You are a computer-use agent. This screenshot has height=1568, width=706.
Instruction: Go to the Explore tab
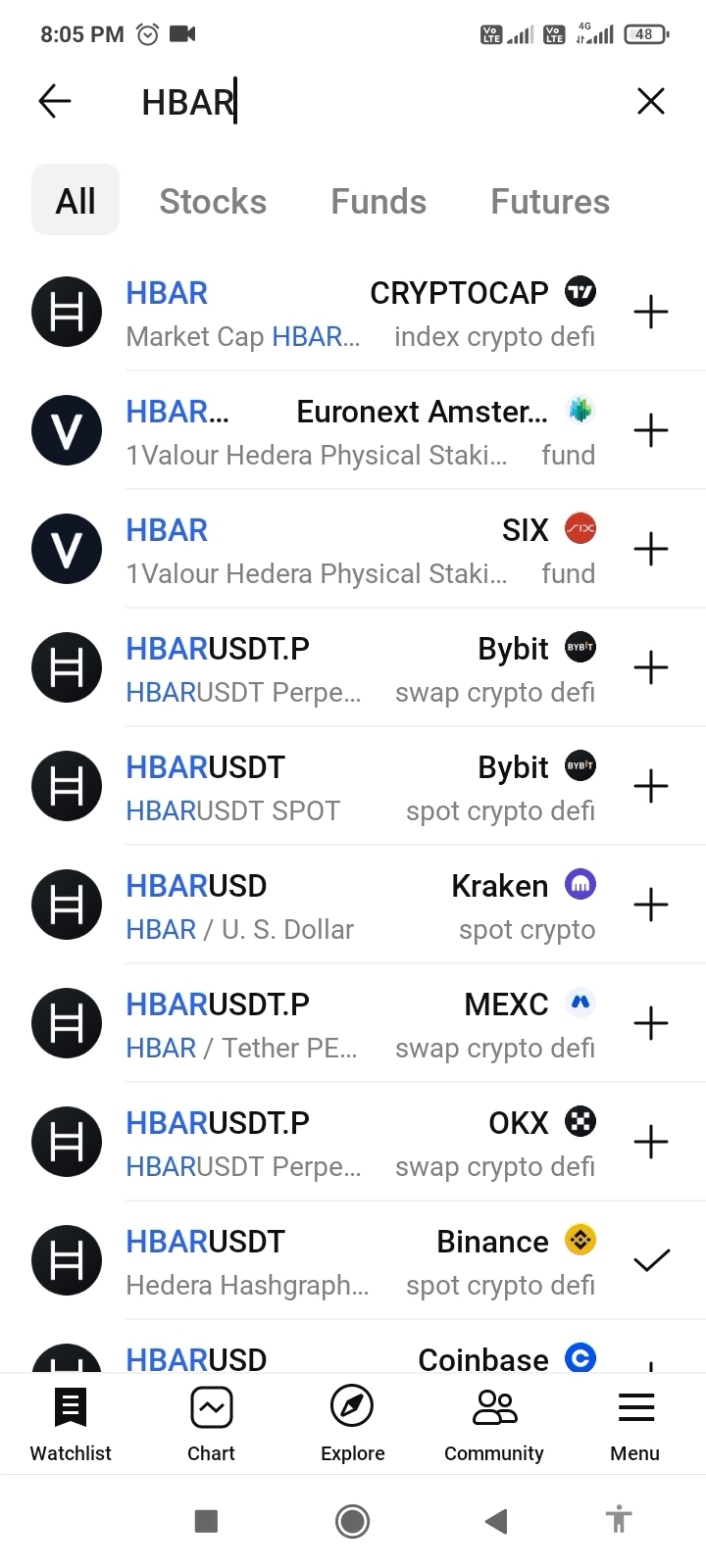pos(353,1424)
